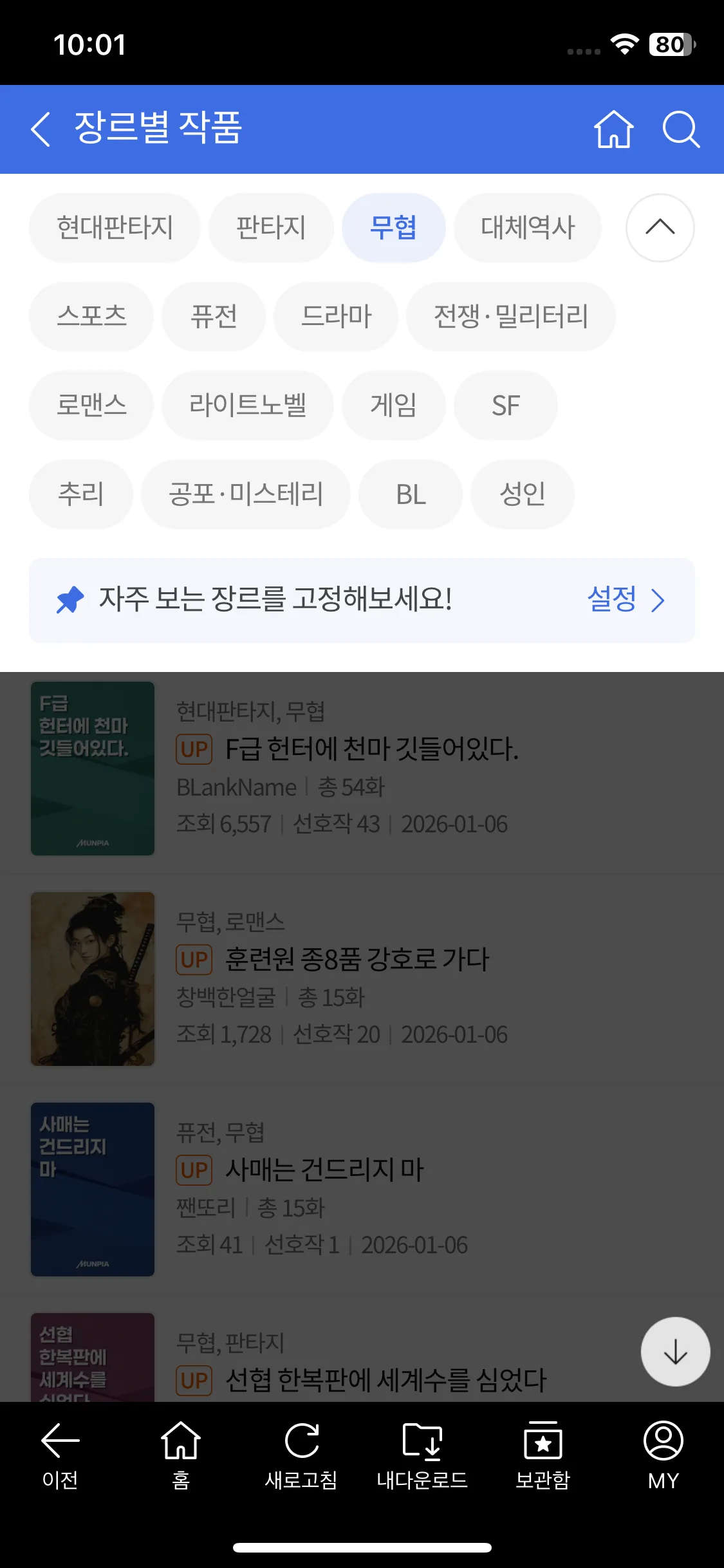Open 설정 to pin favorite genres
Image resolution: width=724 pixels, height=1568 pixels.
point(626,600)
